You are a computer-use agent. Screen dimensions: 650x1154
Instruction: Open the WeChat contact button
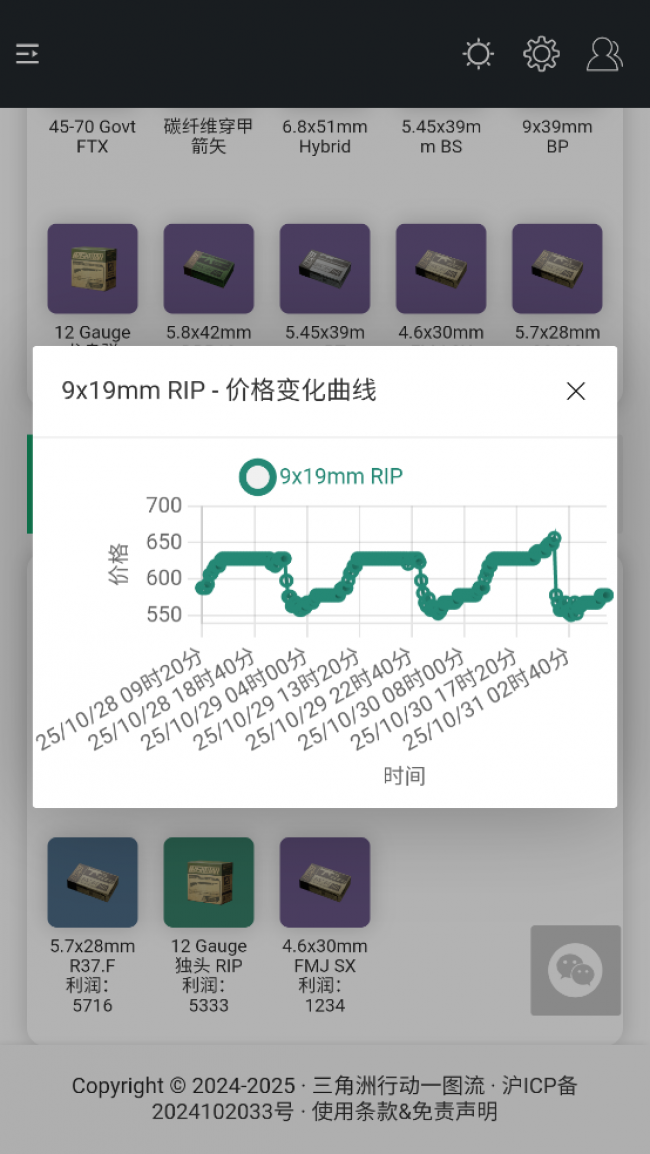pos(575,970)
